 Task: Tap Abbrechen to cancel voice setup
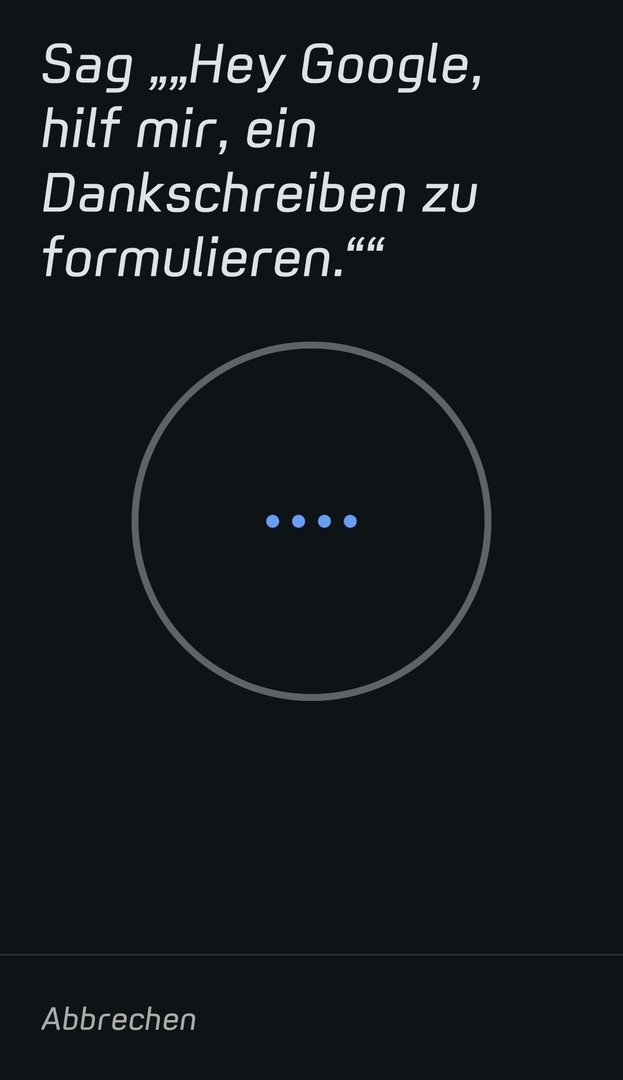coord(119,1019)
